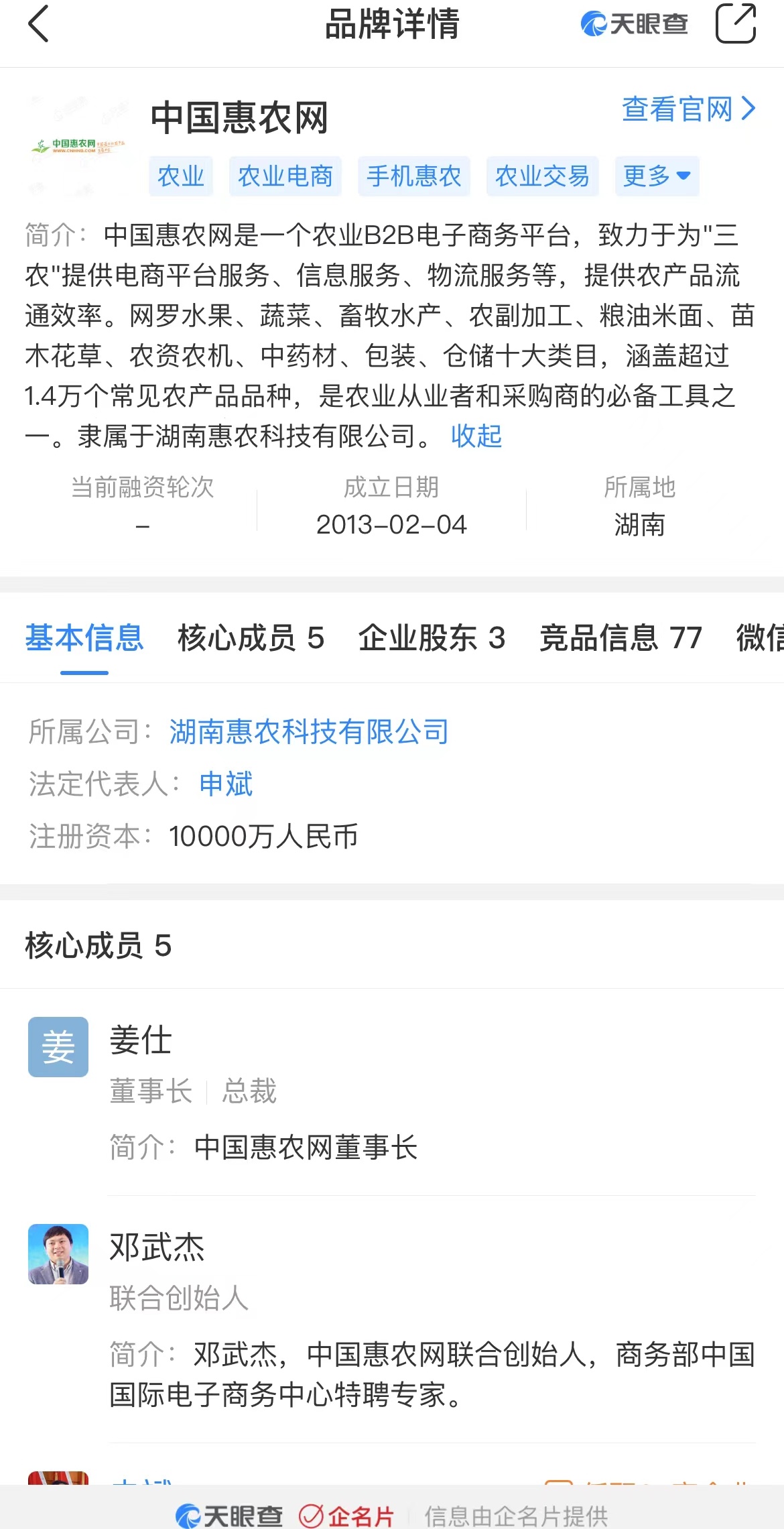Expand the 更多 tags dropdown

click(x=657, y=176)
